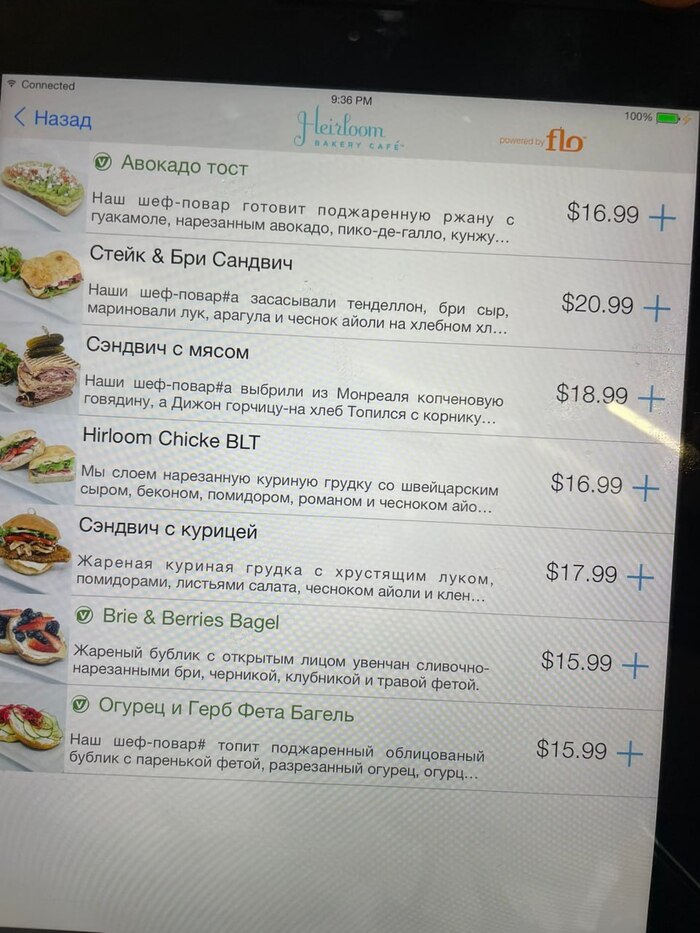700x933 pixels.
Task: Add Сэндвич с мясом to the order
Action: 651,399
